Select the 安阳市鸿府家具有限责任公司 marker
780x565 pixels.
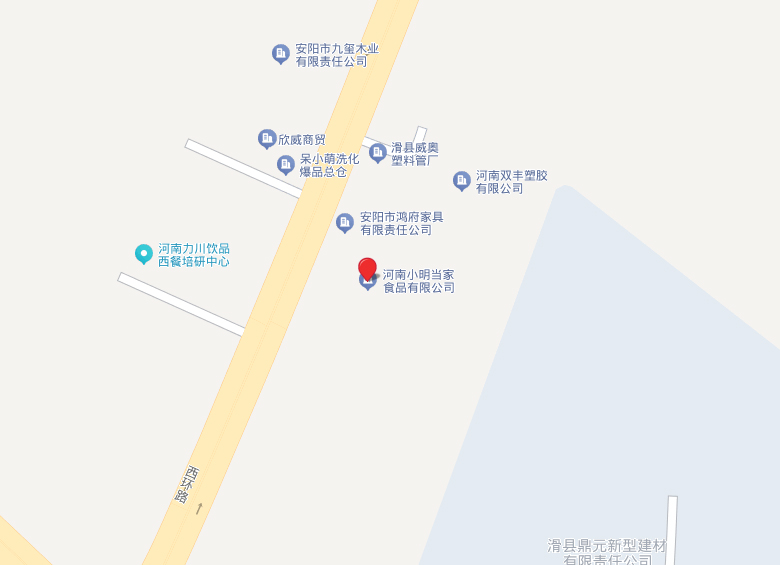tap(345, 223)
